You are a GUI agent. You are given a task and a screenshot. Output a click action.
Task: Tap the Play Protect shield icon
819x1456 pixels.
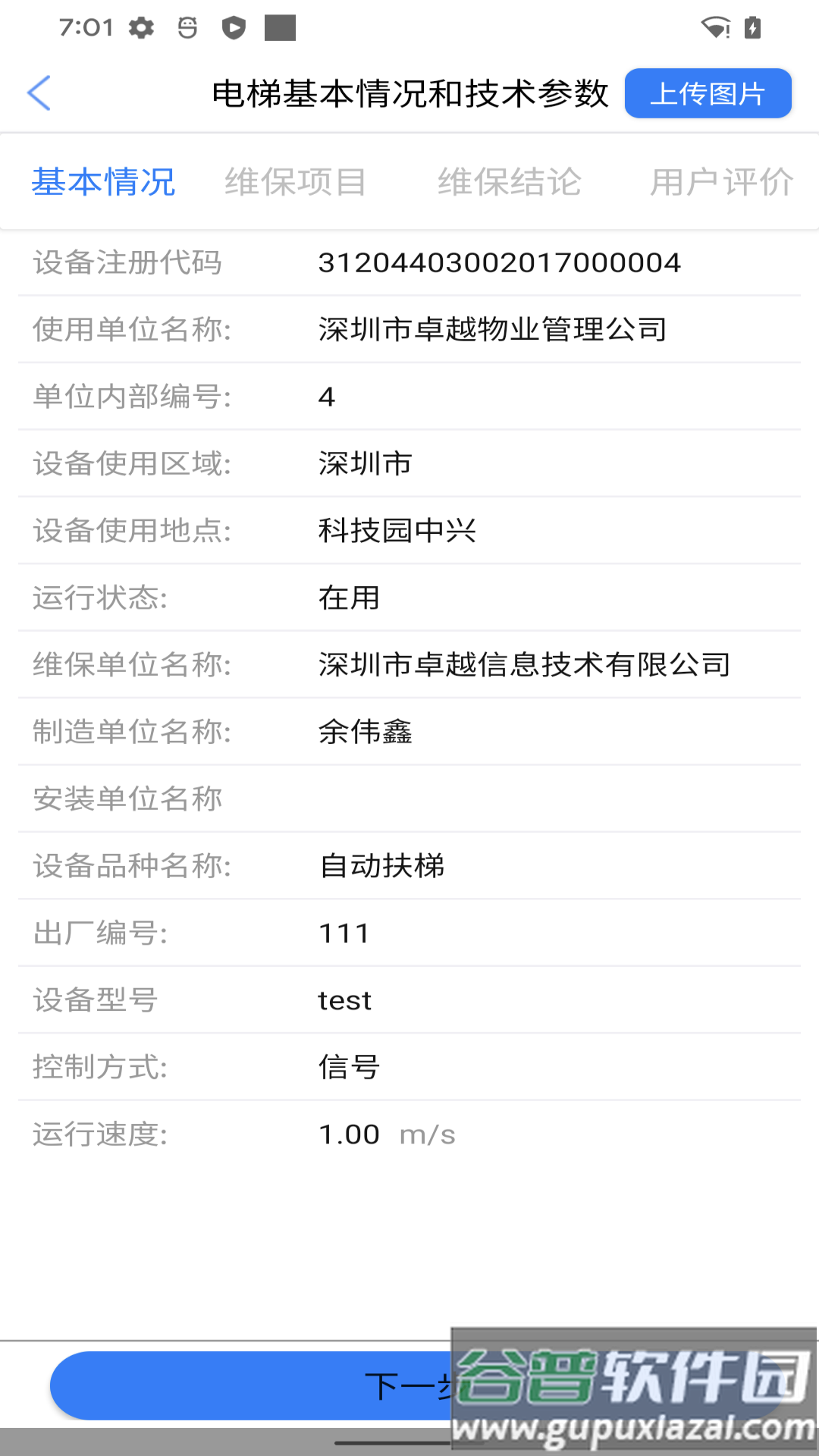coord(235,28)
